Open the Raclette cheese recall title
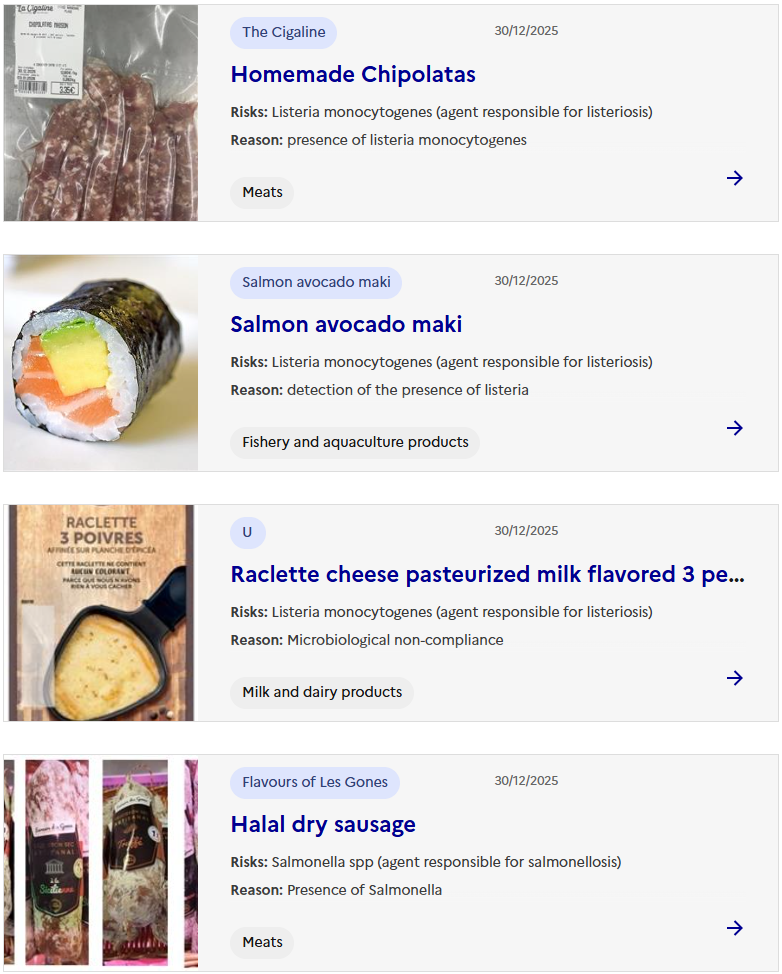This screenshot has width=782, height=974. 487,575
